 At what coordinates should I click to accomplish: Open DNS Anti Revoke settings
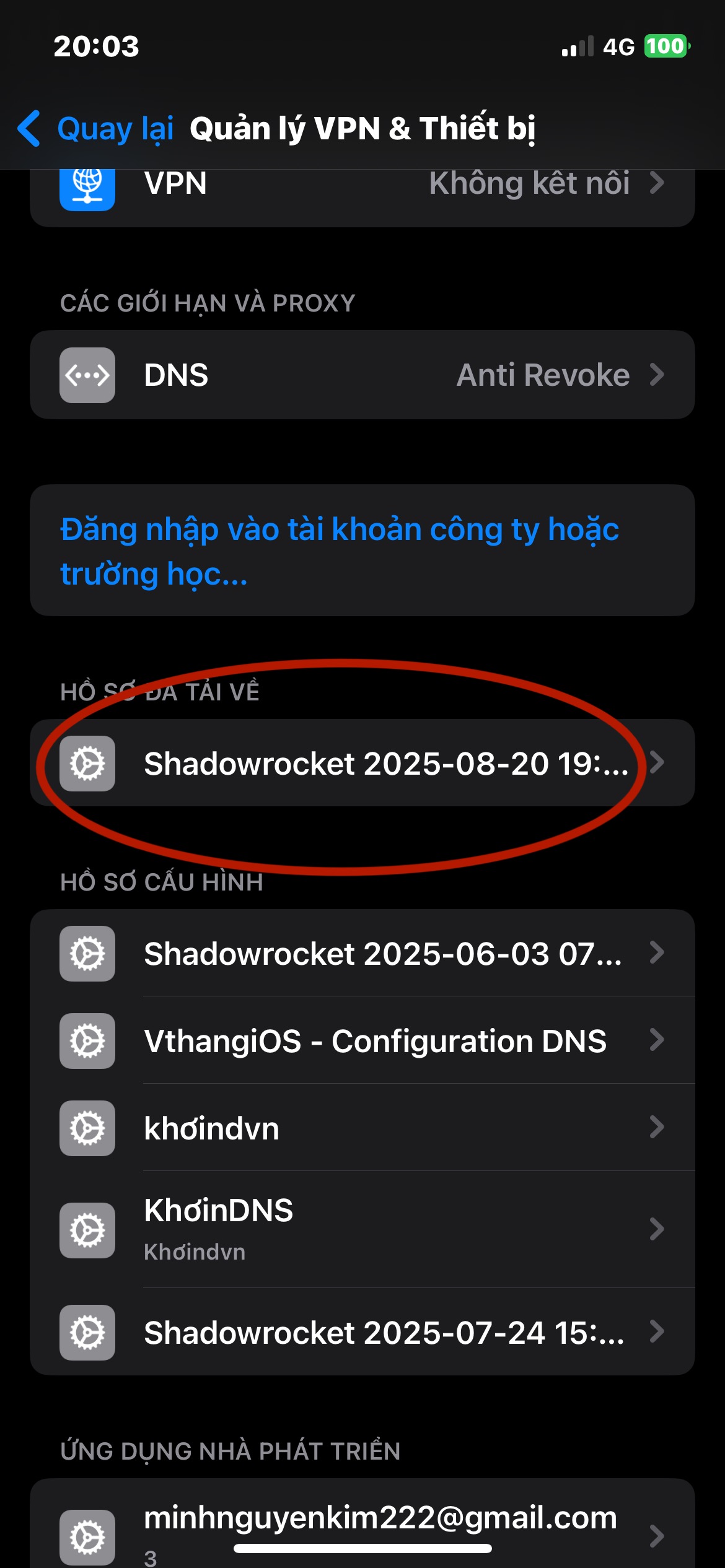point(362,375)
